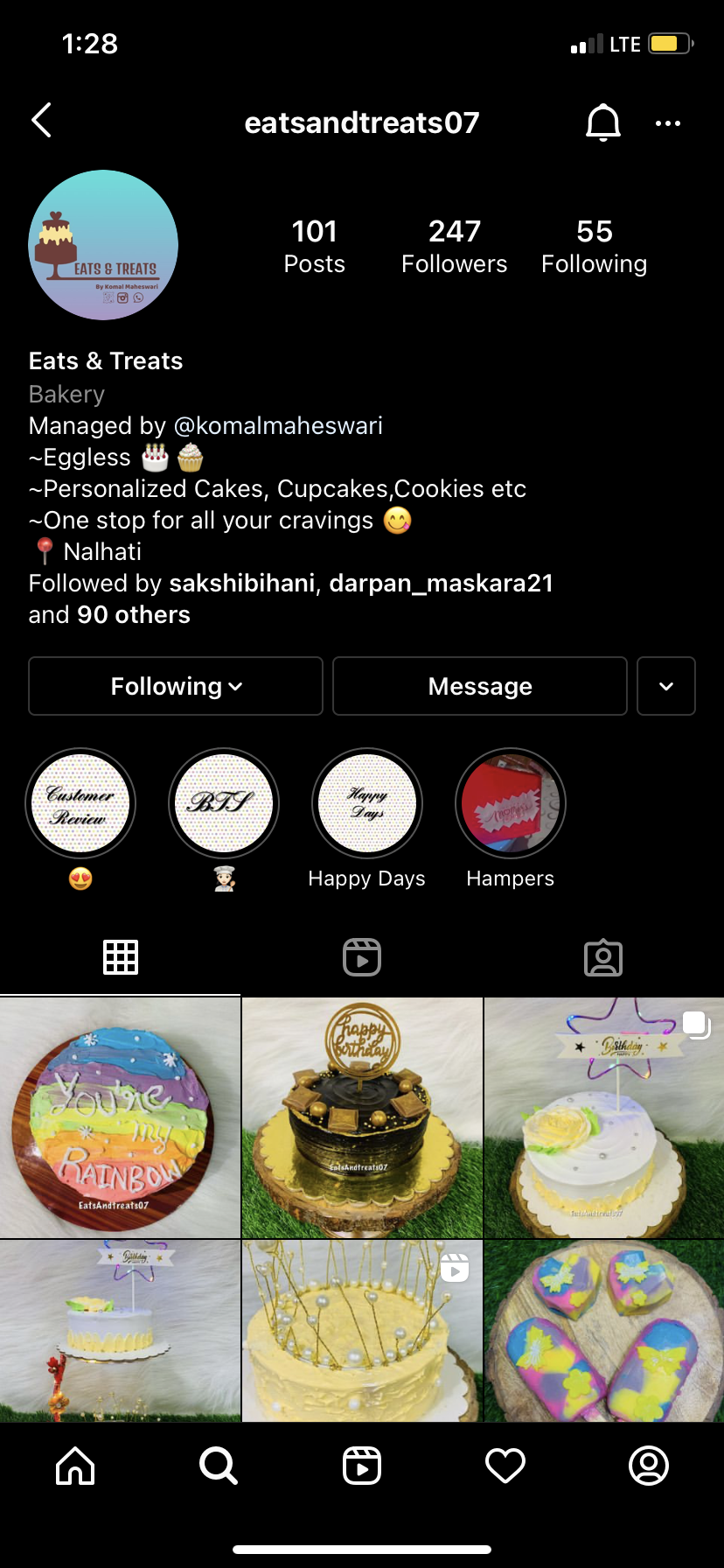Open the BTS story highlight

point(224,803)
